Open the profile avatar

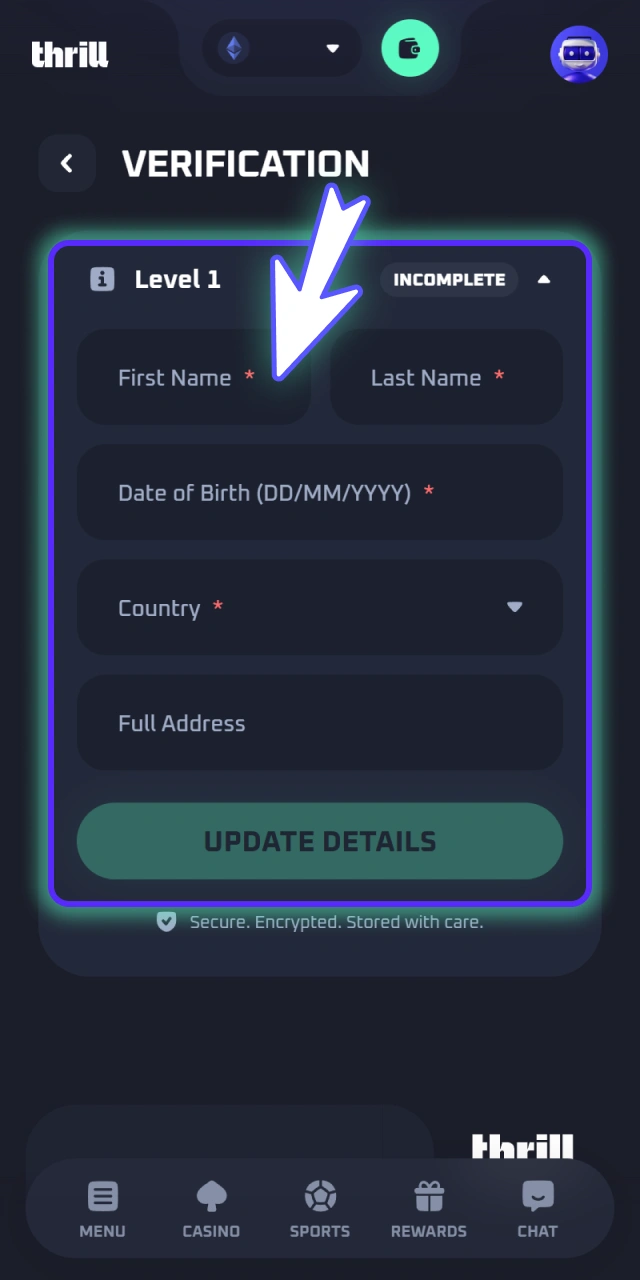pyautogui.click(x=579, y=54)
